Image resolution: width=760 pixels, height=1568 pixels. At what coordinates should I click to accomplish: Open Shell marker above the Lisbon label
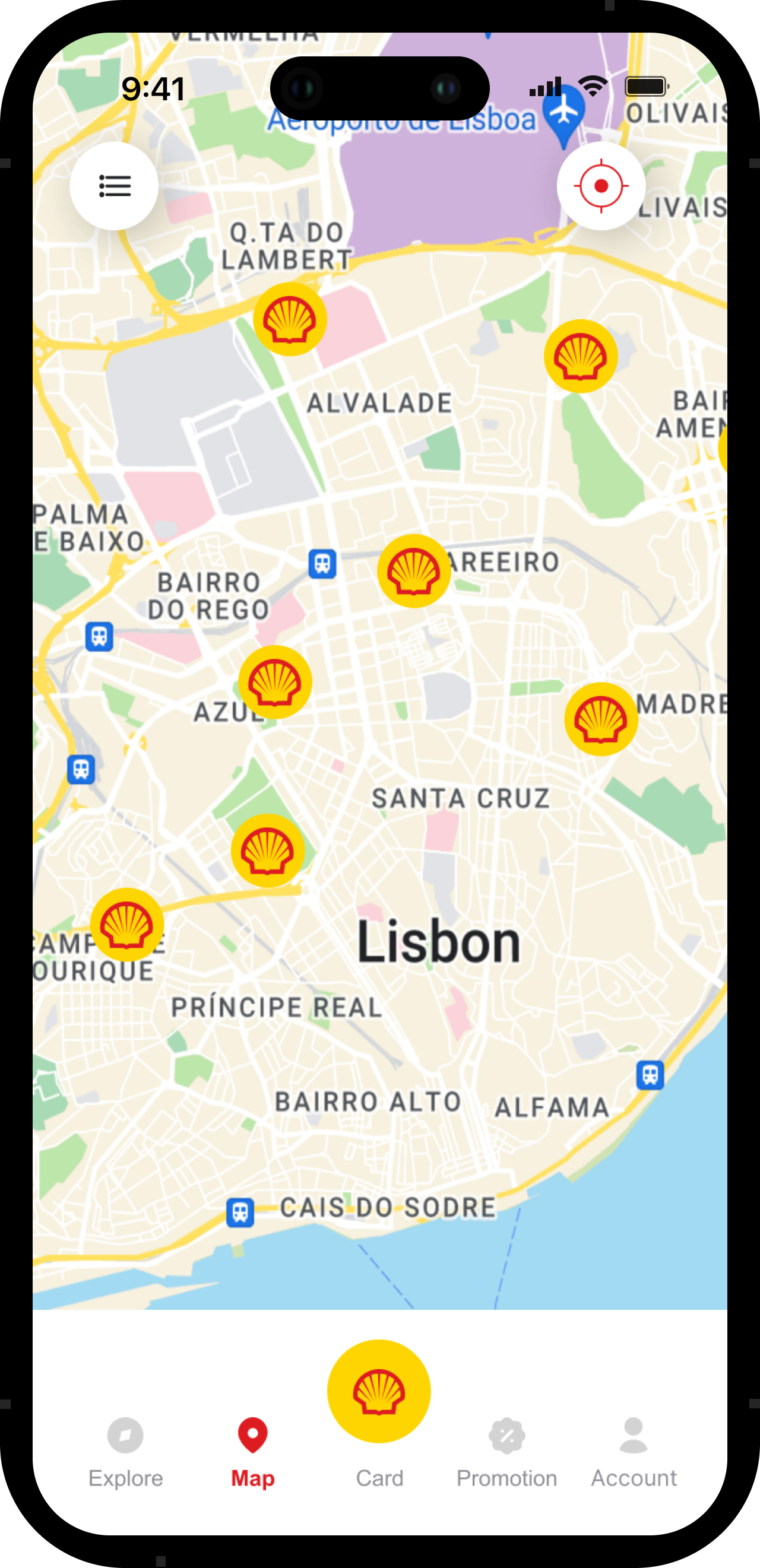[x=267, y=850]
